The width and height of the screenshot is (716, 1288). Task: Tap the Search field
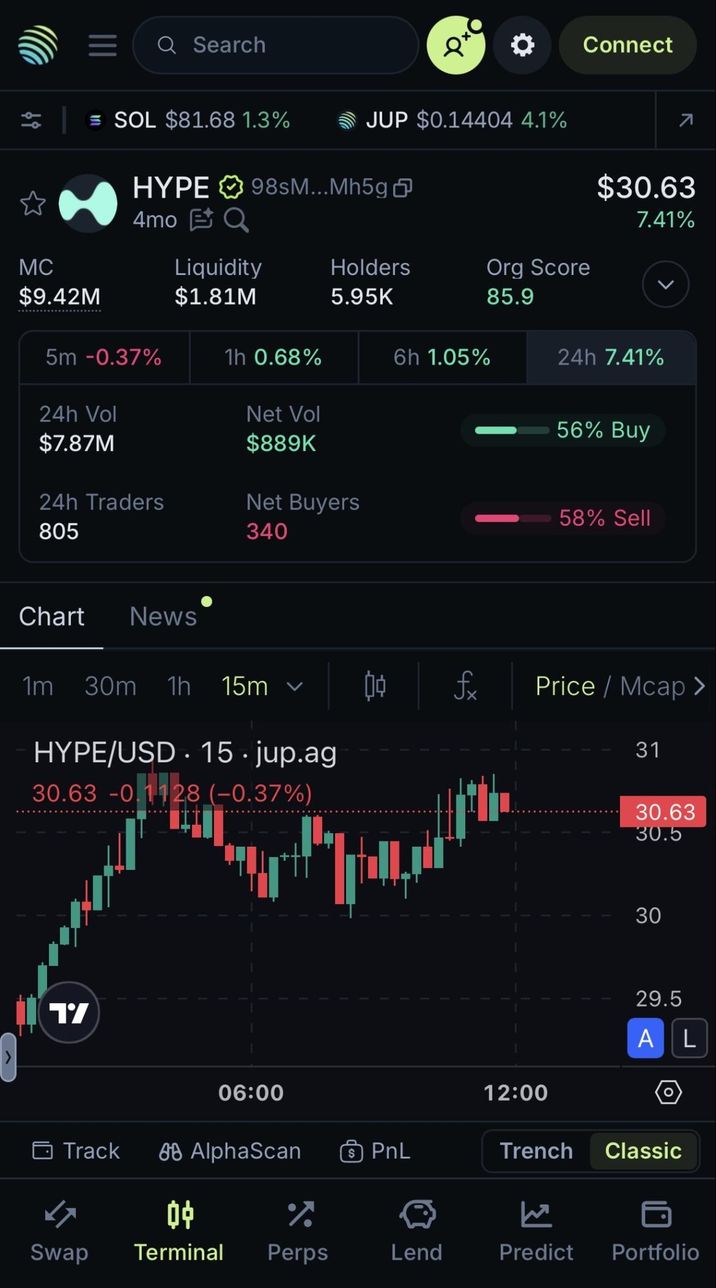(275, 45)
